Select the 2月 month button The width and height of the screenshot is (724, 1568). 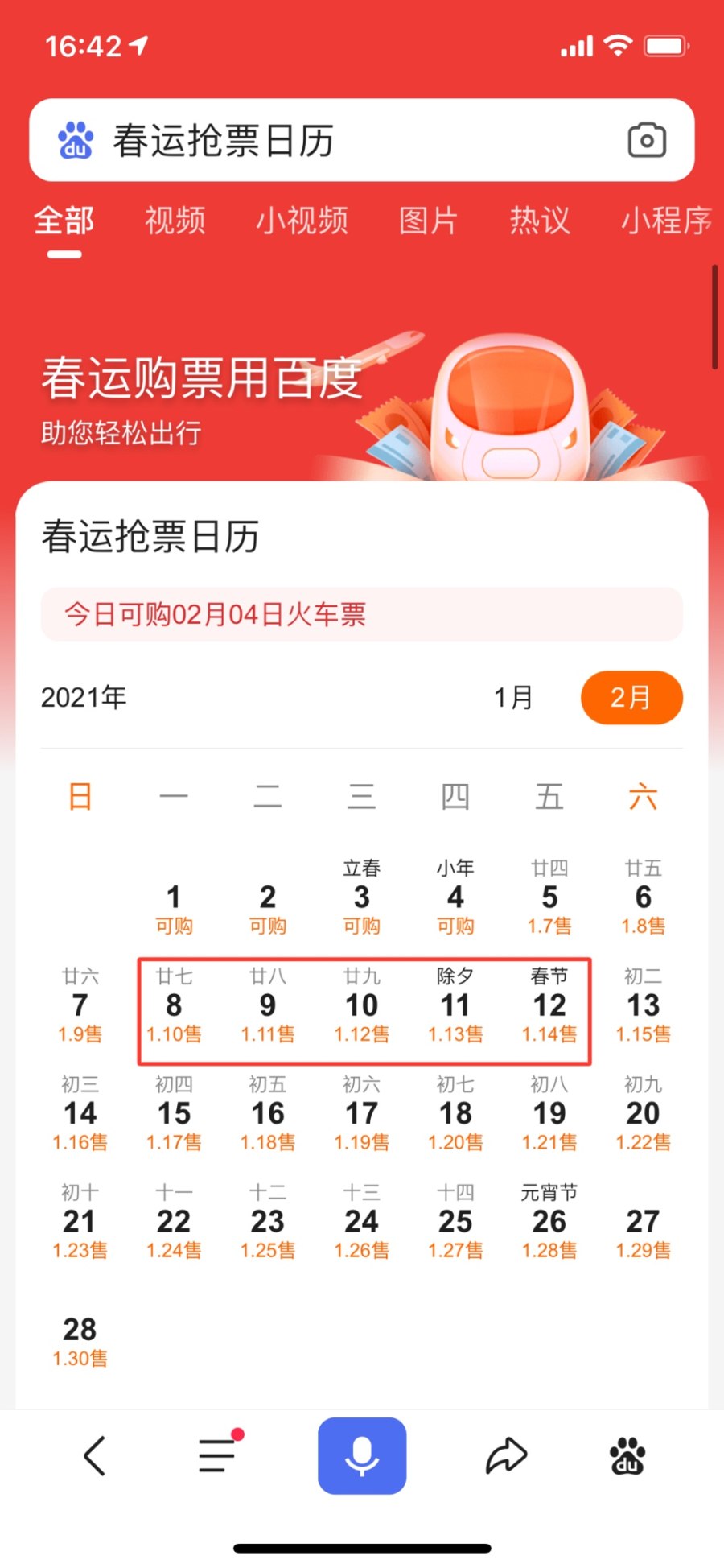point(631,697)
